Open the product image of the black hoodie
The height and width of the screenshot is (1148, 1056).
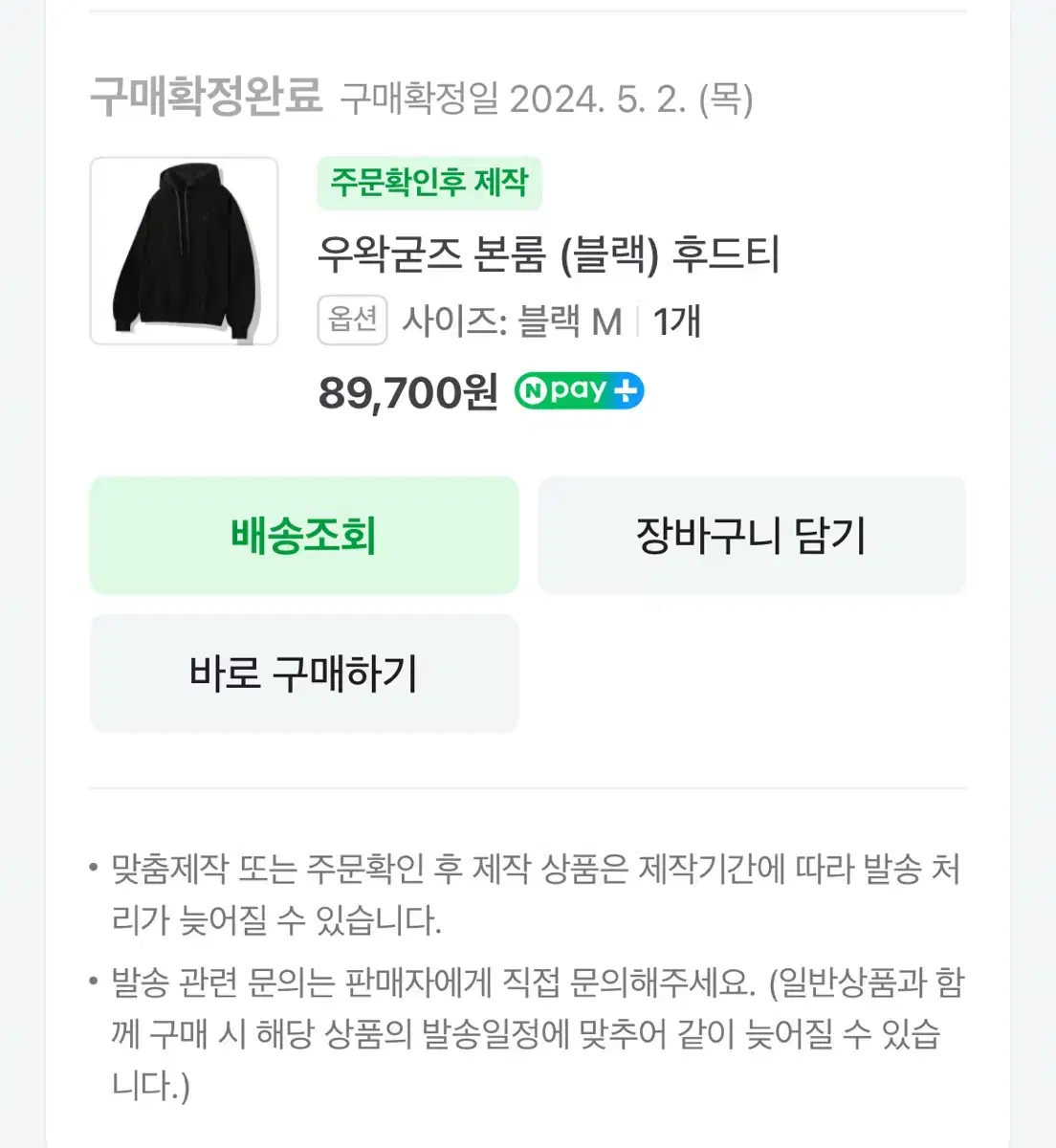pyautogui.click(x=185, y=252)
